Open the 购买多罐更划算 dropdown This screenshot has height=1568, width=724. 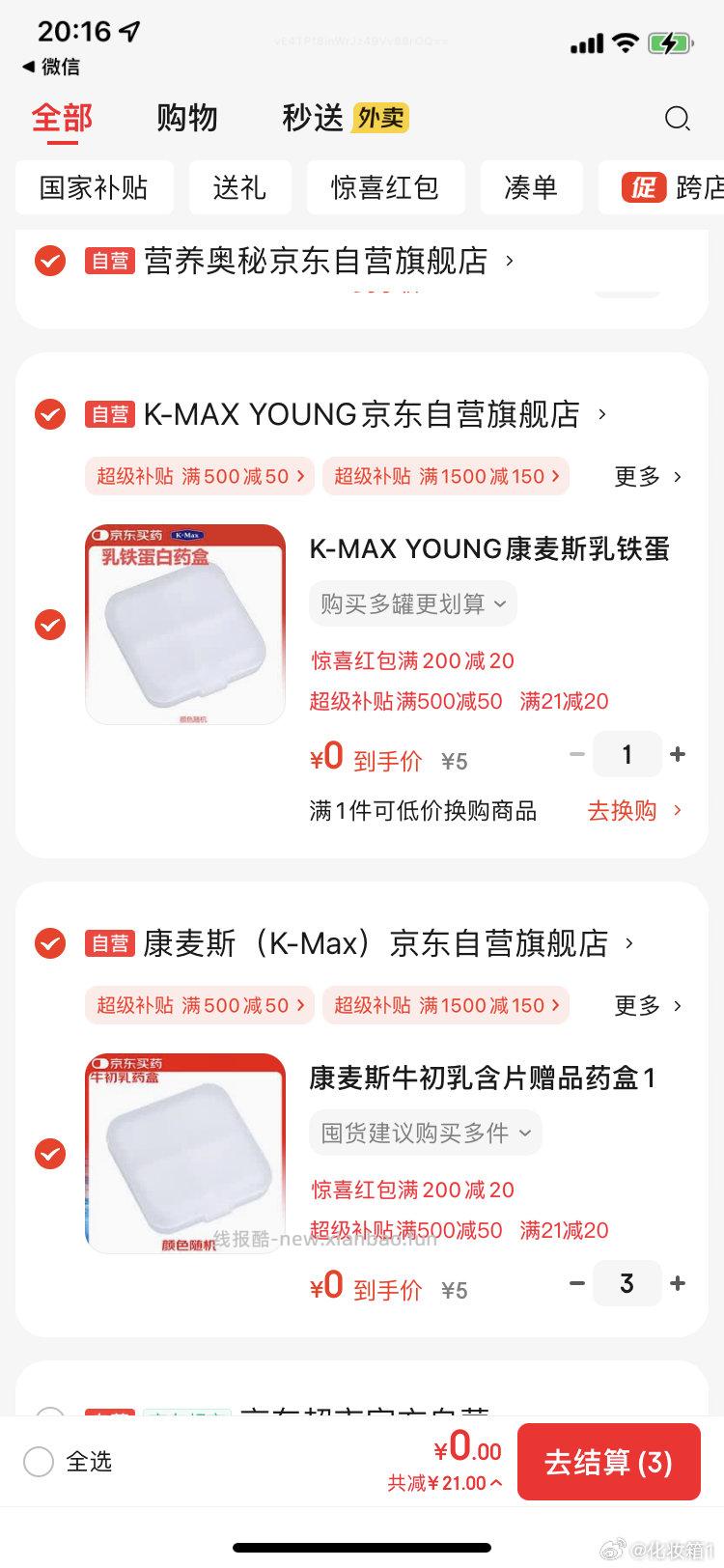tap(412, 602)
